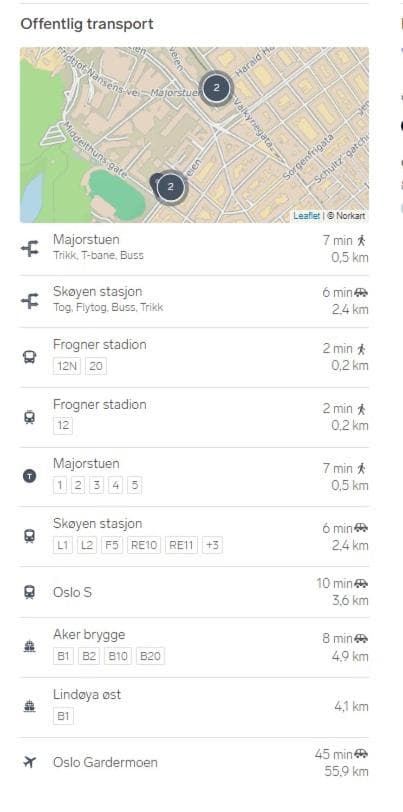Tap the cluster marker near the green stadium
Viewport: 403px width, 812px height.
(170, 187)
